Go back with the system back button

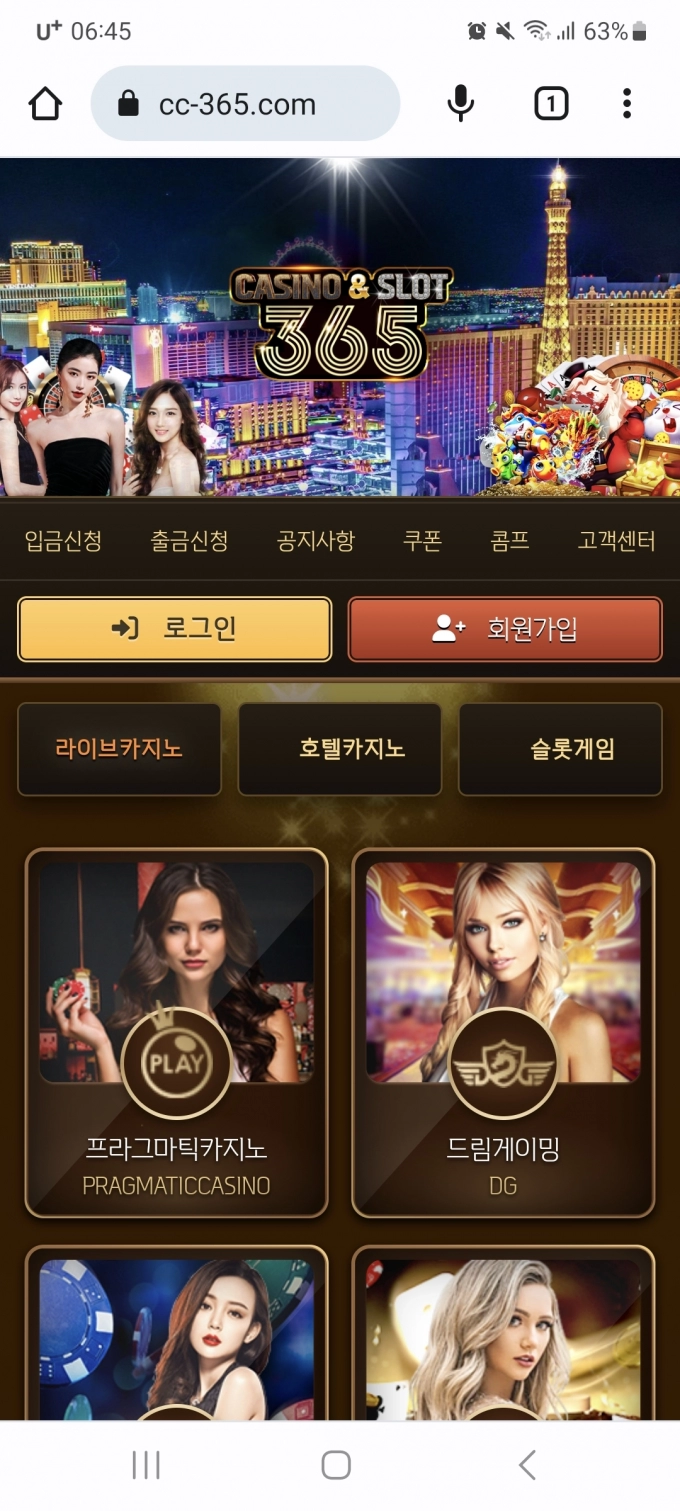527,1465
